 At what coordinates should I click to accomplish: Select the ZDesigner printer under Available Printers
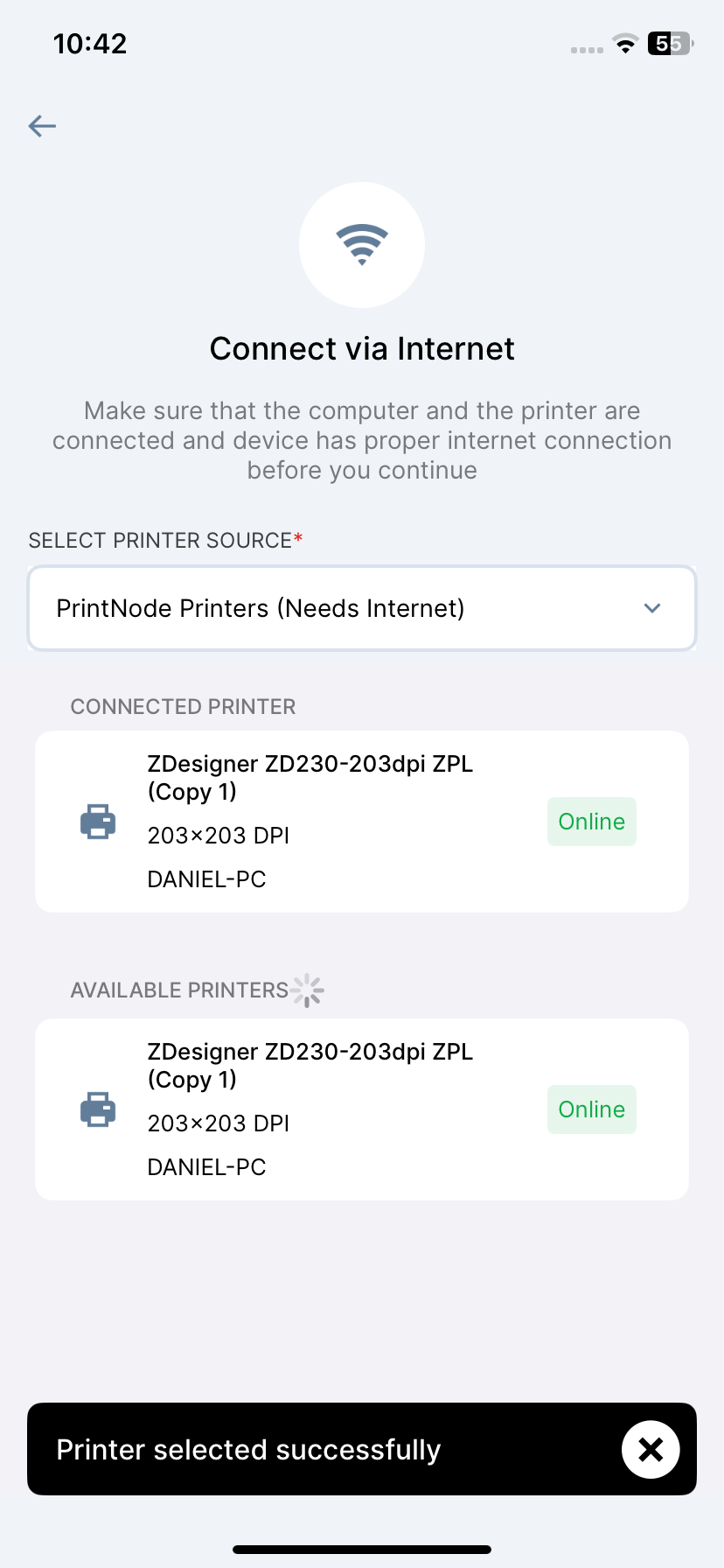(x=362, y=1109)
